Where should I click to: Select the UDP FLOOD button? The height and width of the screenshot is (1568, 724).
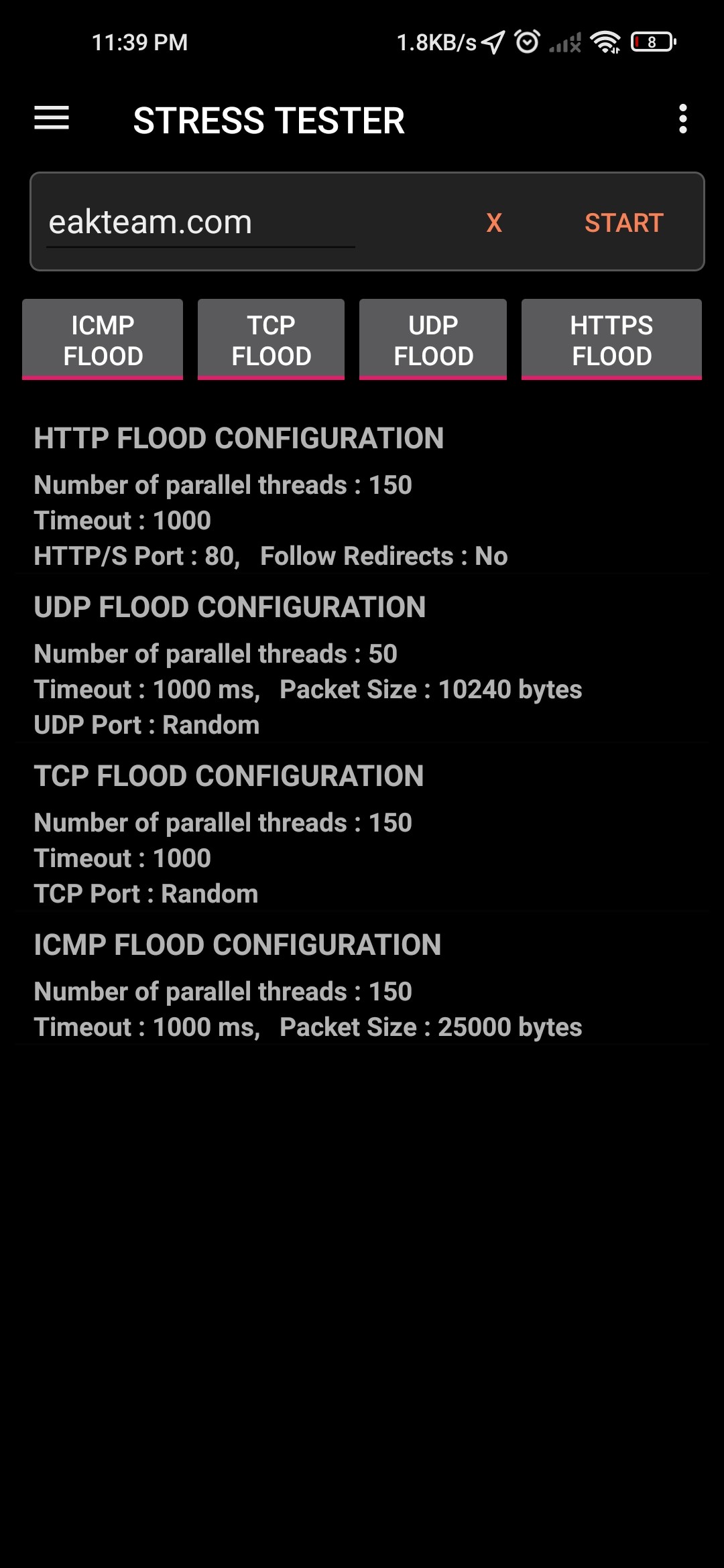(x=433, y=340)
